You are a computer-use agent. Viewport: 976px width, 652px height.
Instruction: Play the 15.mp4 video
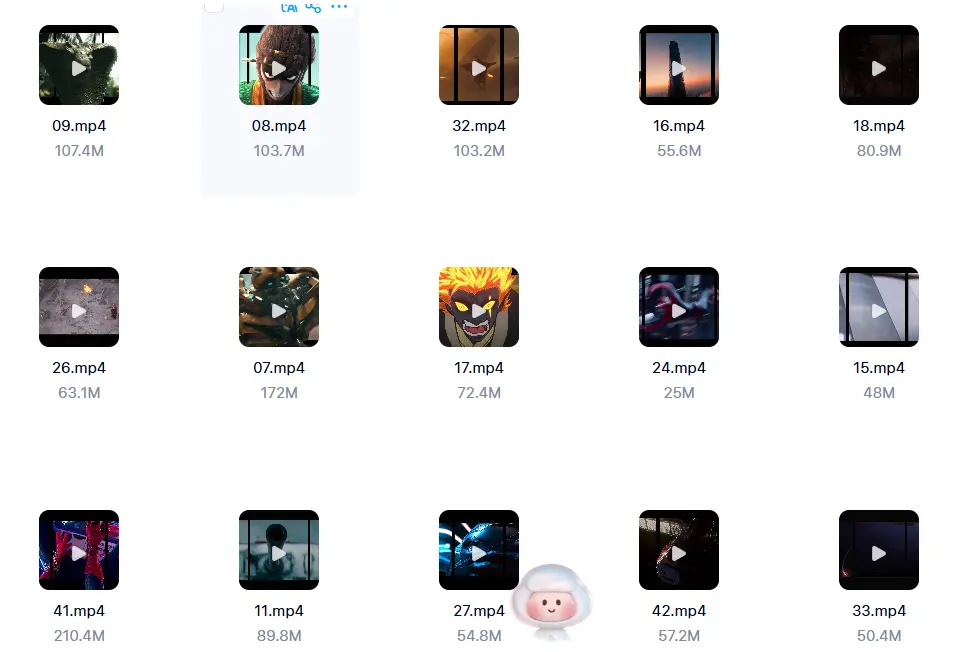(x=879, y=310)
